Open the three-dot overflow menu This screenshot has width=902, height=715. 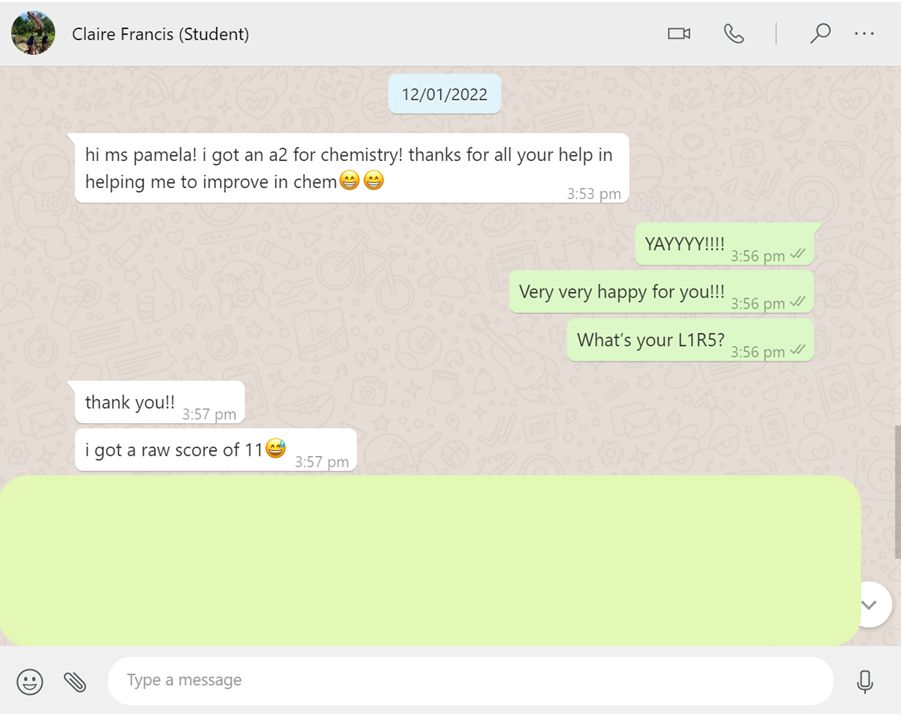pos(865,34)
